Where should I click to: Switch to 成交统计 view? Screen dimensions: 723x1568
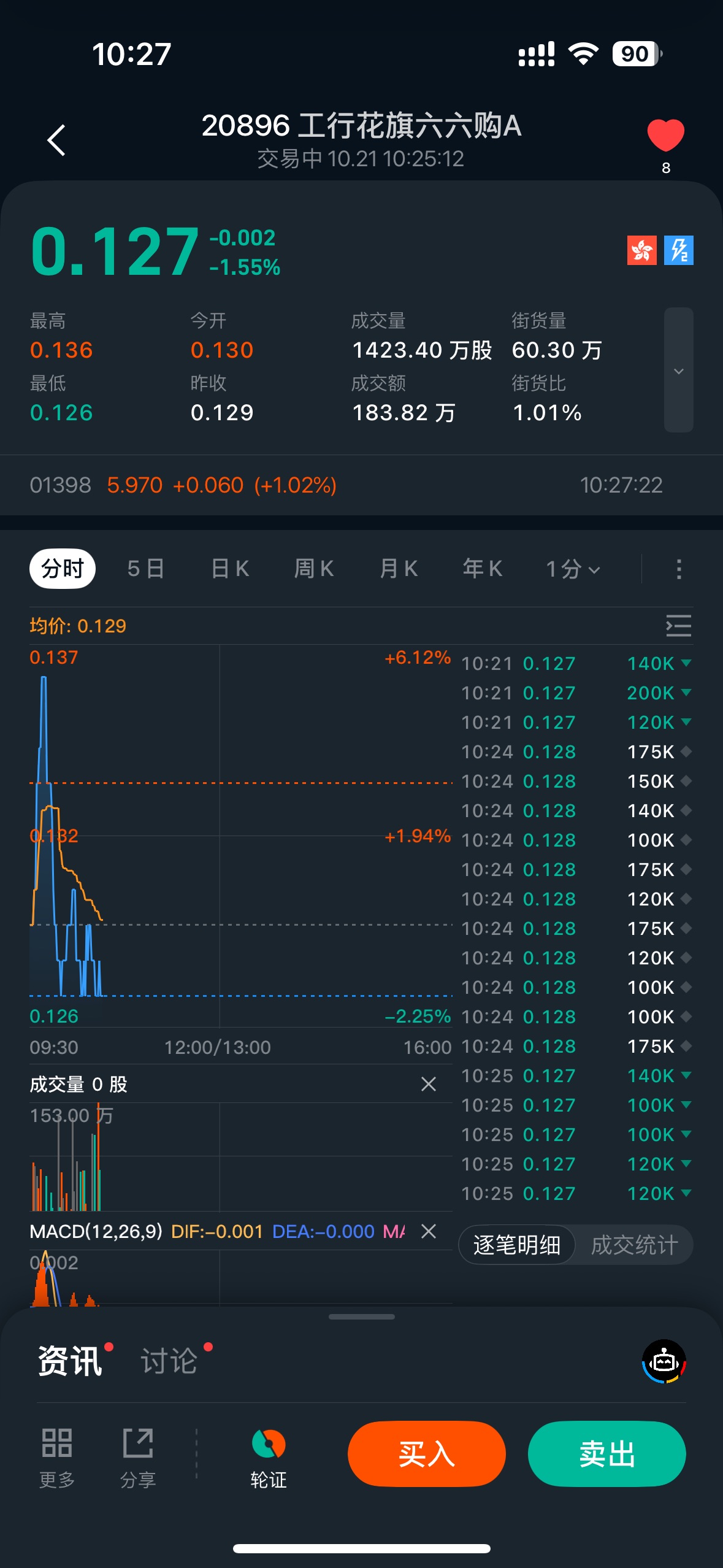click(634, 1245)
